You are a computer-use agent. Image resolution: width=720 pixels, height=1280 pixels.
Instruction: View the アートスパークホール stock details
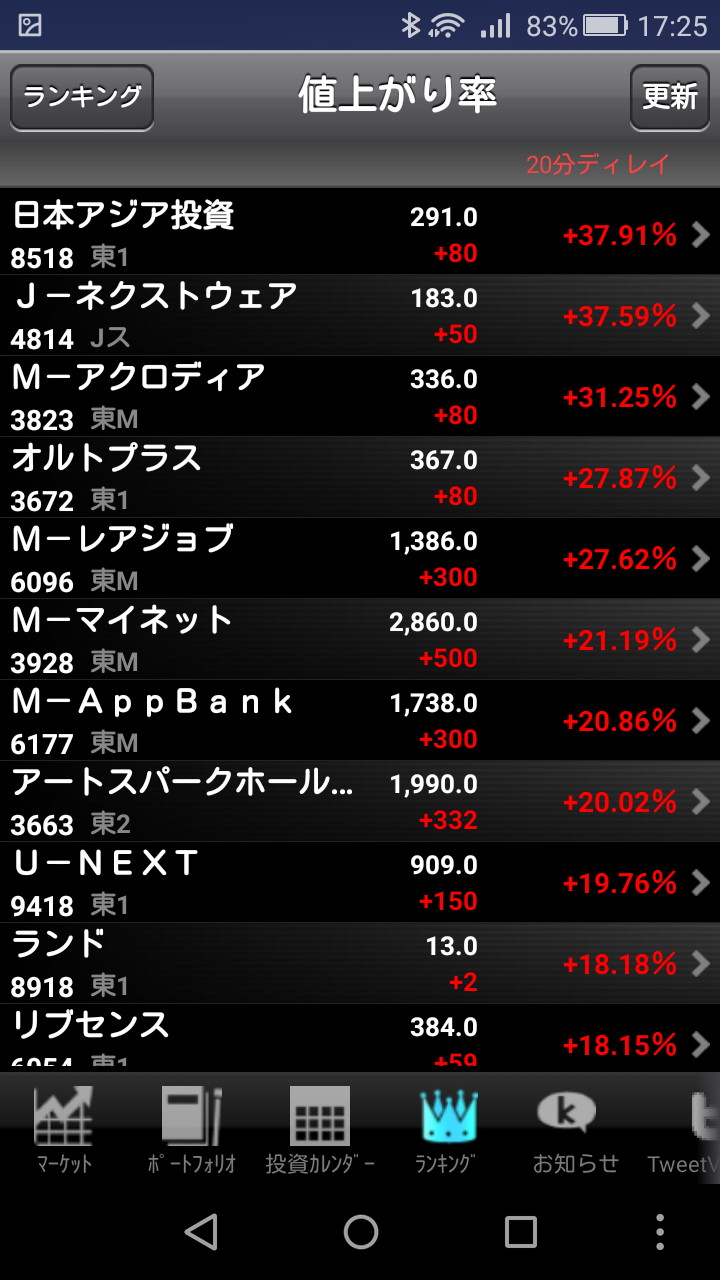click(x=360, y=802)
